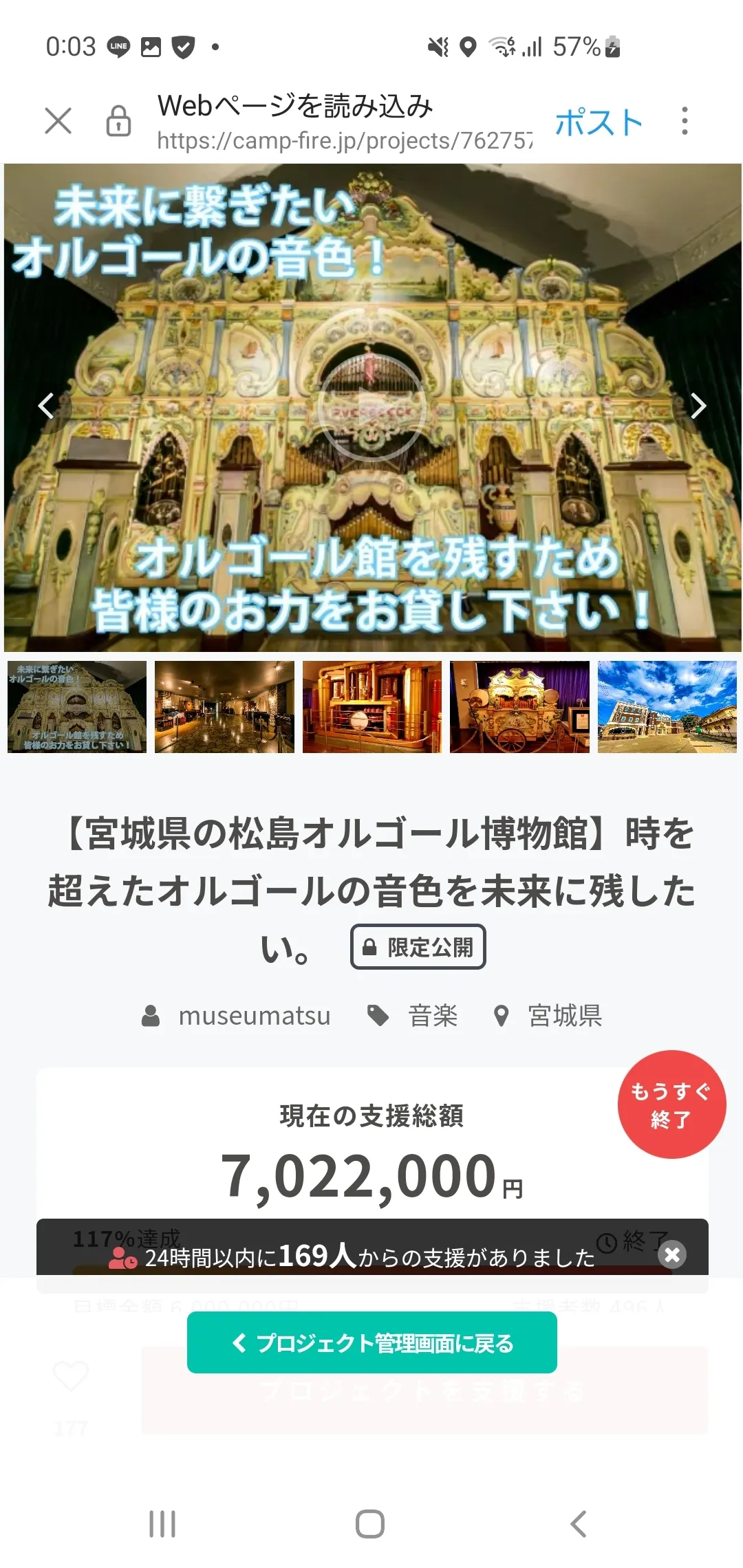Close the in-app web page
Image resolution: width=743 pixels, height=1568 pixels.
point(58,121)
